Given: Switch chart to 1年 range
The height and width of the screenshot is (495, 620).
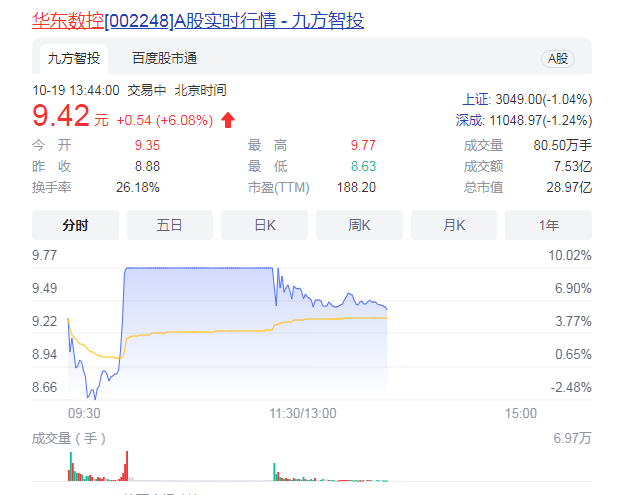Looking at the screenshot, I should pyautogui.click(x=548, y=225).
